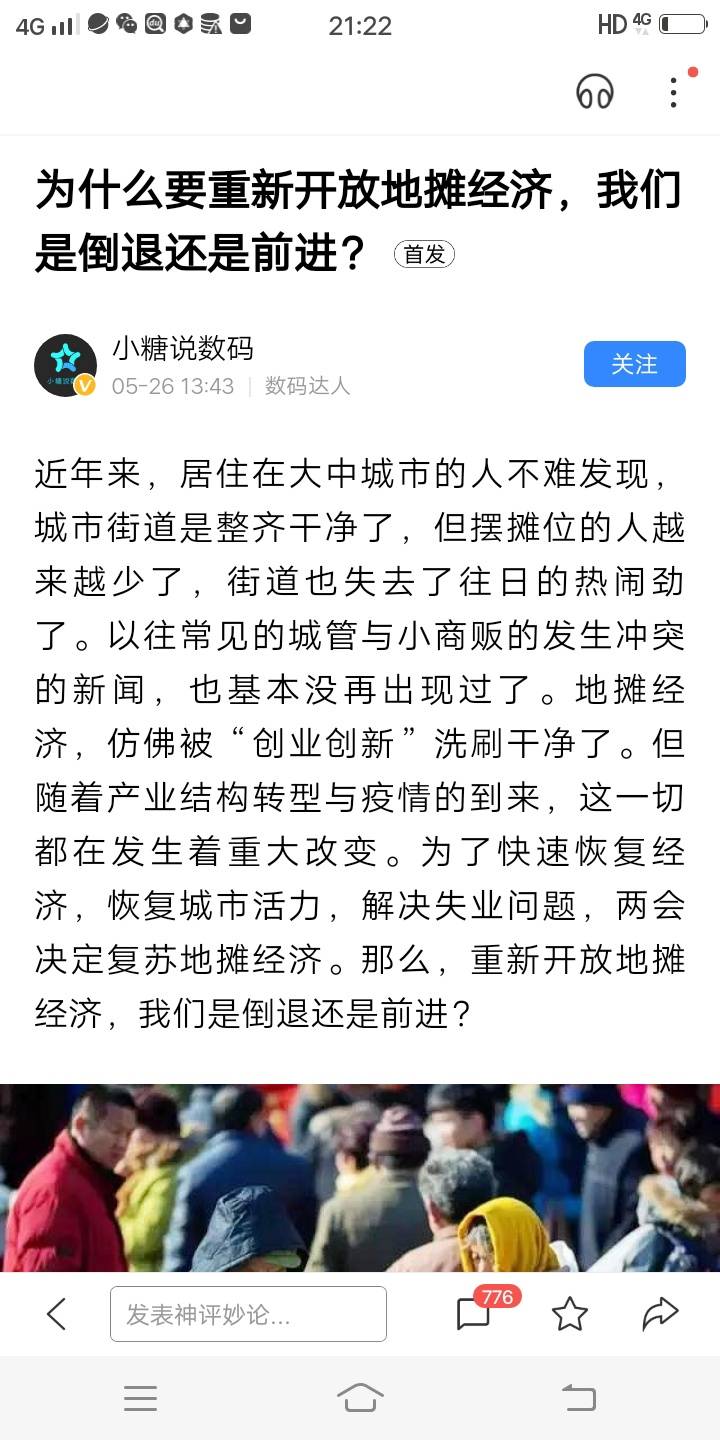Image resolution: width=720 pixels, height=1440 pixels.
Task: Open the three-dot overflow menu
Action: click(674, 92)
